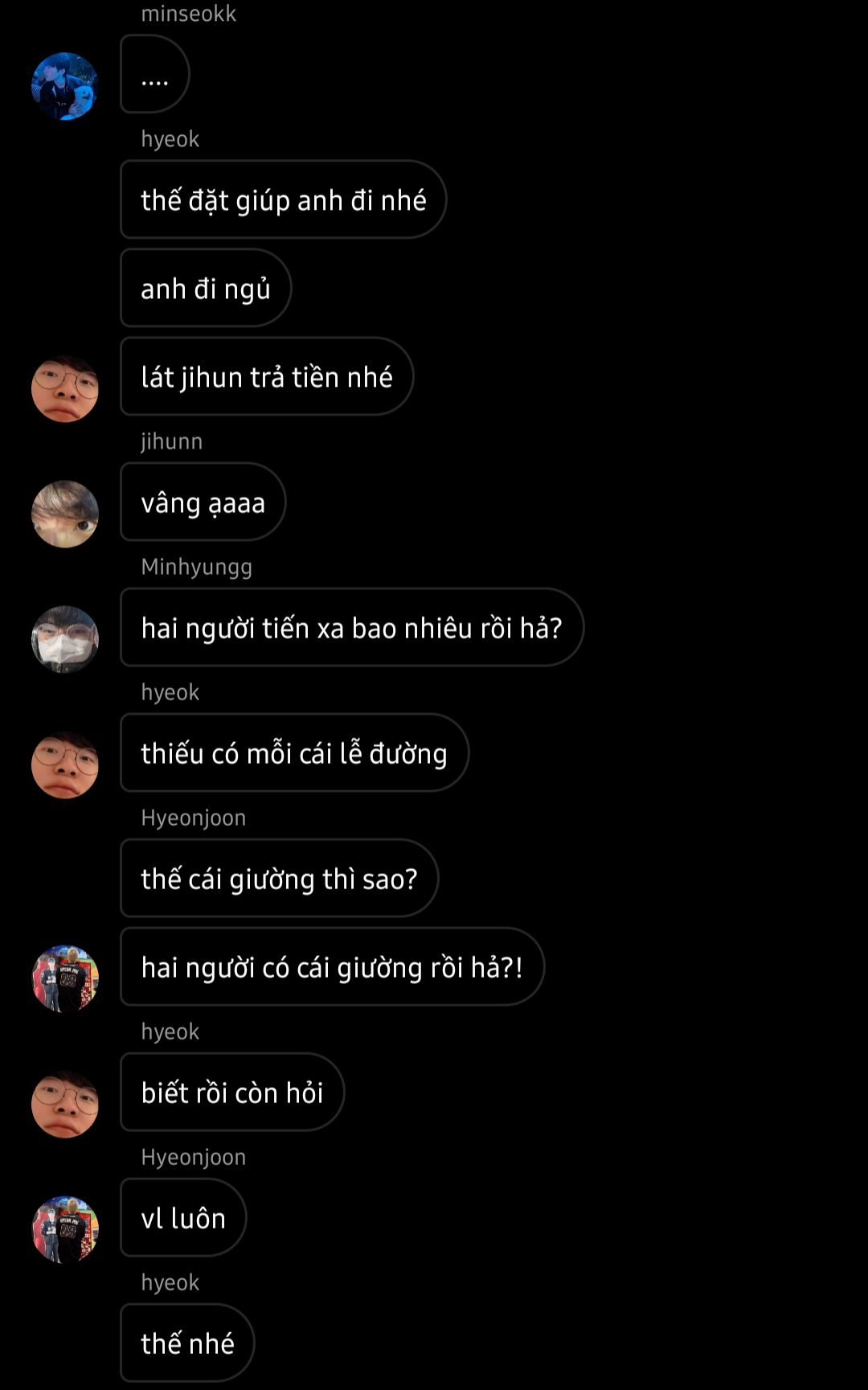The image size is (868, 1390).
Task: Tap hyeok's avatar beside "lát jihun trả tiền nhé"
Action: (x=64, y=388)
